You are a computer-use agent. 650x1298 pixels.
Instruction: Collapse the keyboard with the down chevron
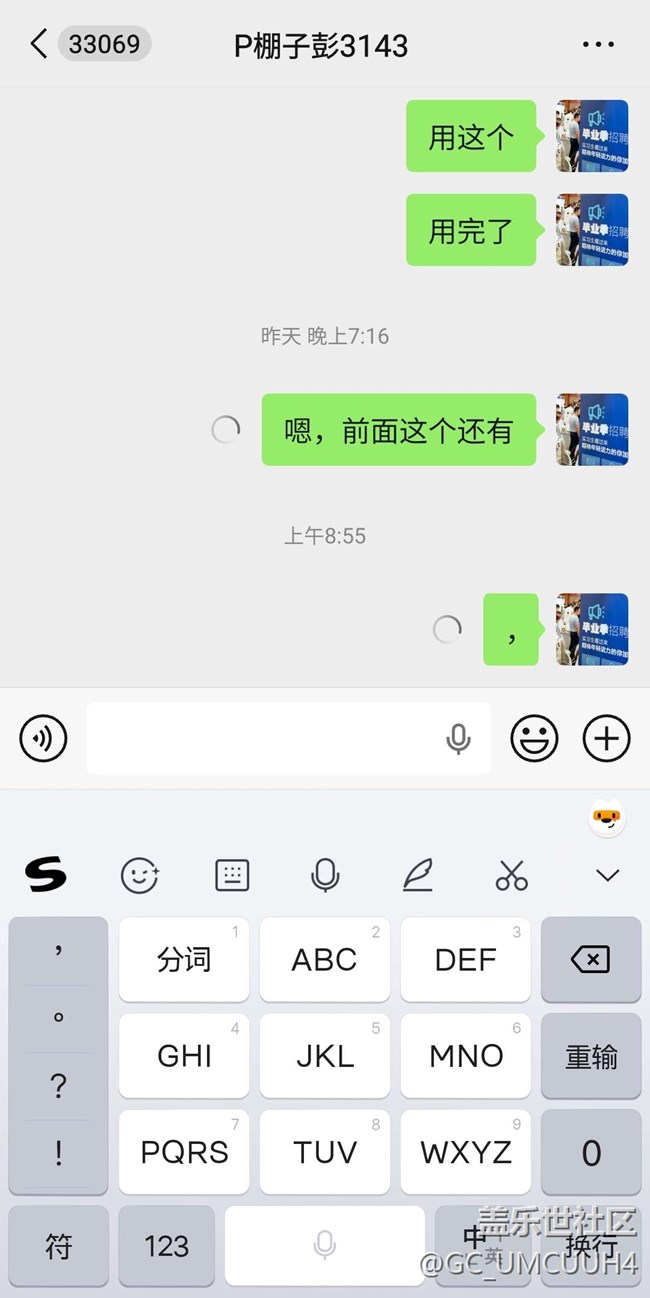607,876
